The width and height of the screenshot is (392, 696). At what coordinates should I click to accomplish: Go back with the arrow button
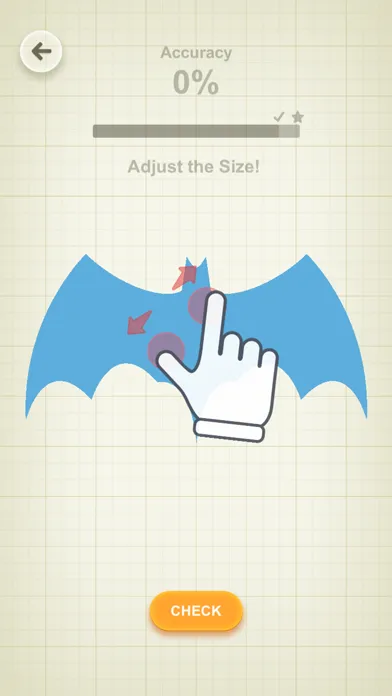pyautogui.click(x=41, y=51)
